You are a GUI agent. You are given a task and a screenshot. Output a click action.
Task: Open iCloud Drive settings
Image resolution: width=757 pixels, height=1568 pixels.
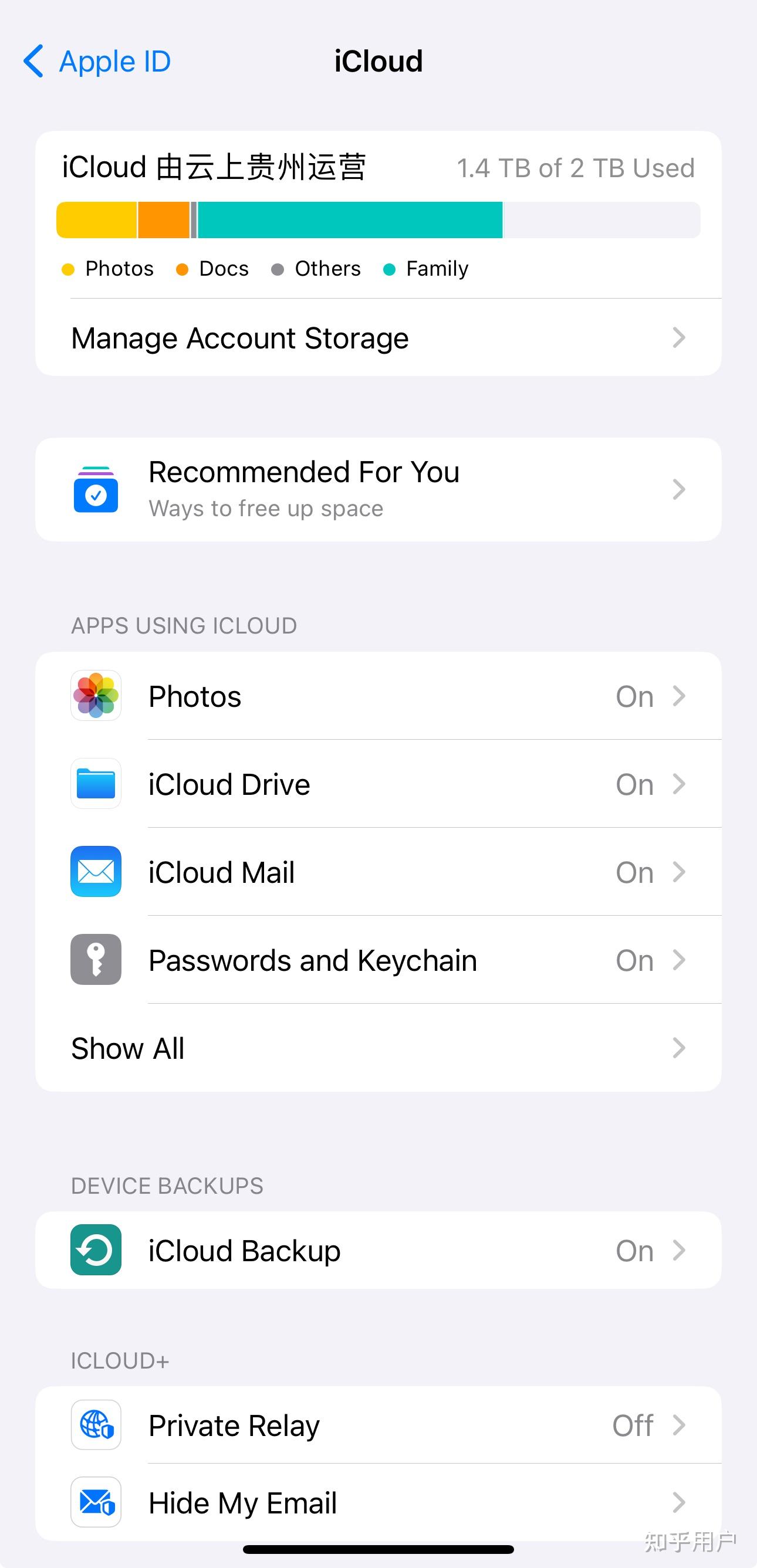377,784
